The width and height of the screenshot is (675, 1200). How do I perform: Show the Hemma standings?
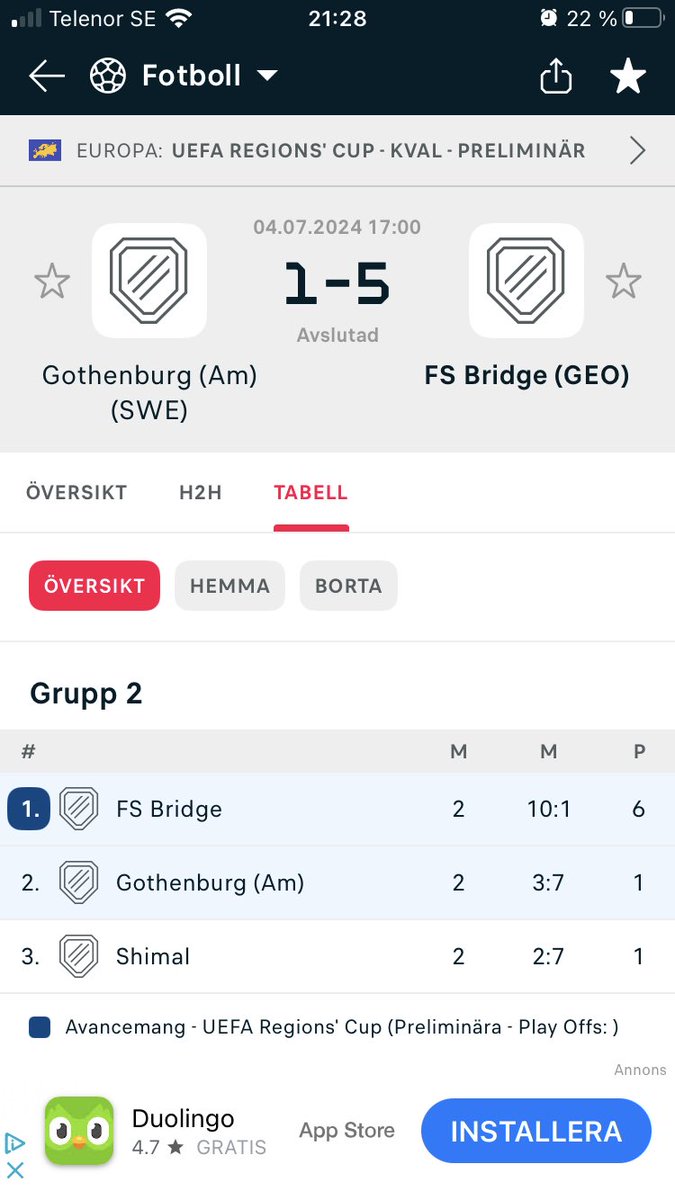point(230,586)
